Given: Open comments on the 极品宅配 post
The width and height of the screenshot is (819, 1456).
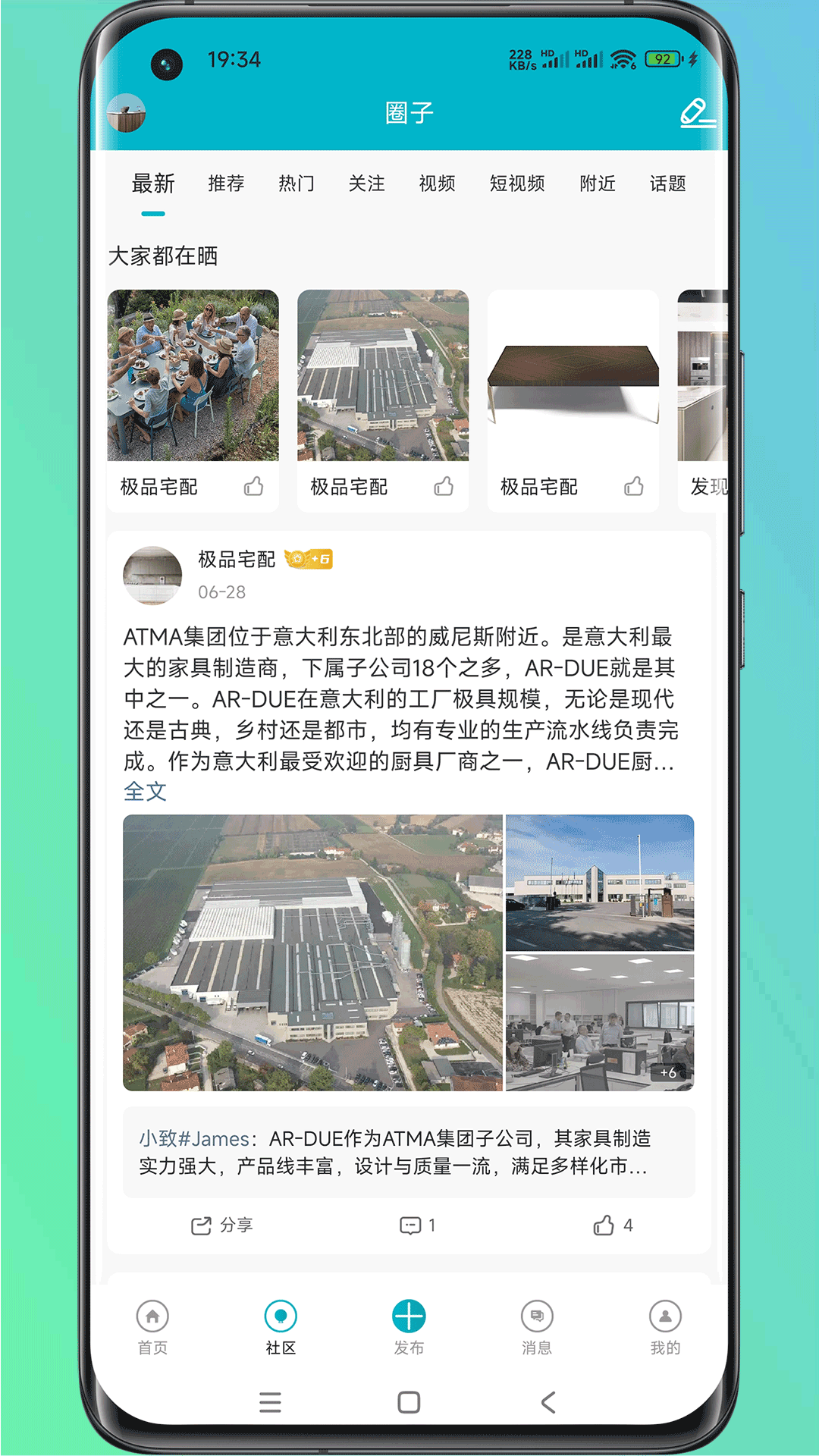Looking at the screenshot, I should pyautogui.click(x=418, y=1225).
